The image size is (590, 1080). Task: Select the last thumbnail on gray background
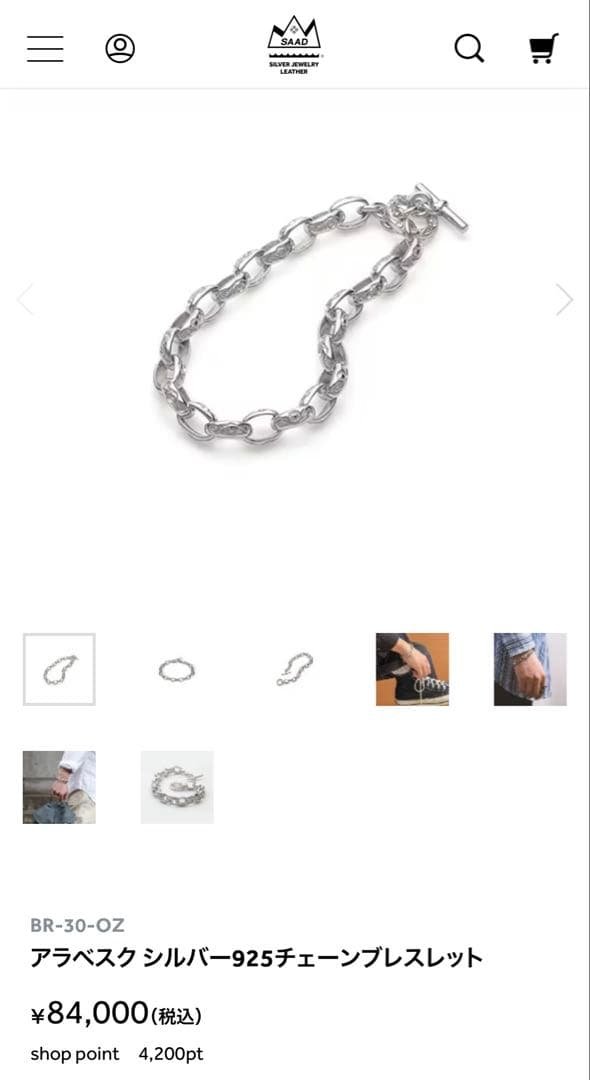177,787
